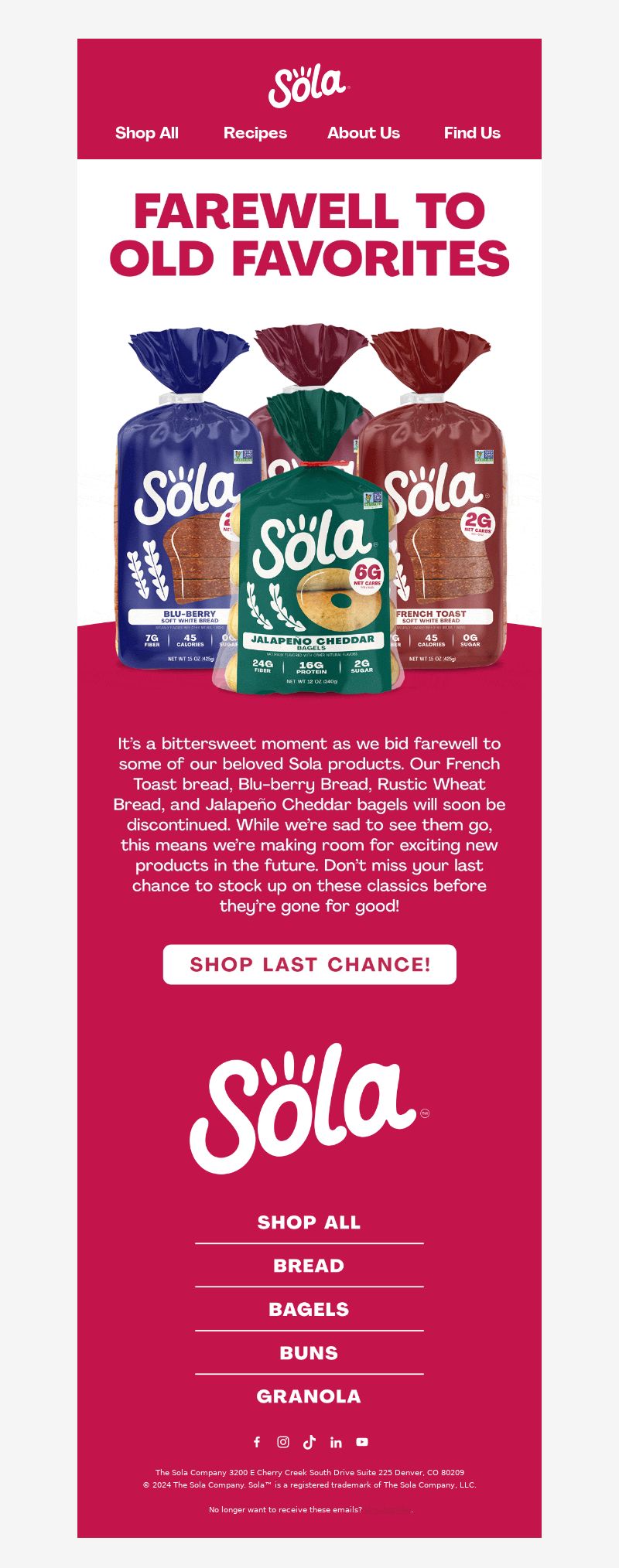Open the GRANOLA category

pyautogui.click(x=309, y=1396)
